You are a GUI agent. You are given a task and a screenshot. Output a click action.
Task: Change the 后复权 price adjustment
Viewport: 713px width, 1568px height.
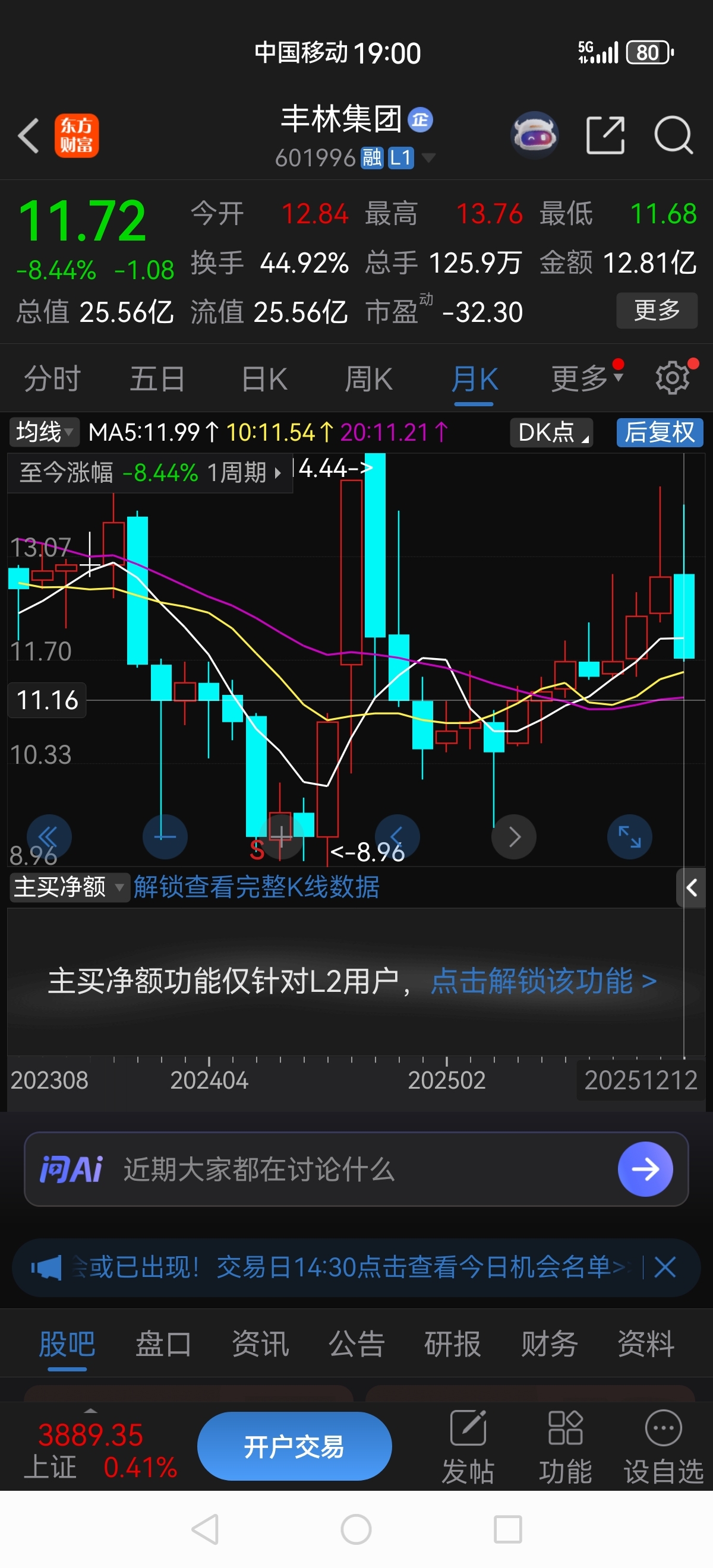[x=660, y=432]
